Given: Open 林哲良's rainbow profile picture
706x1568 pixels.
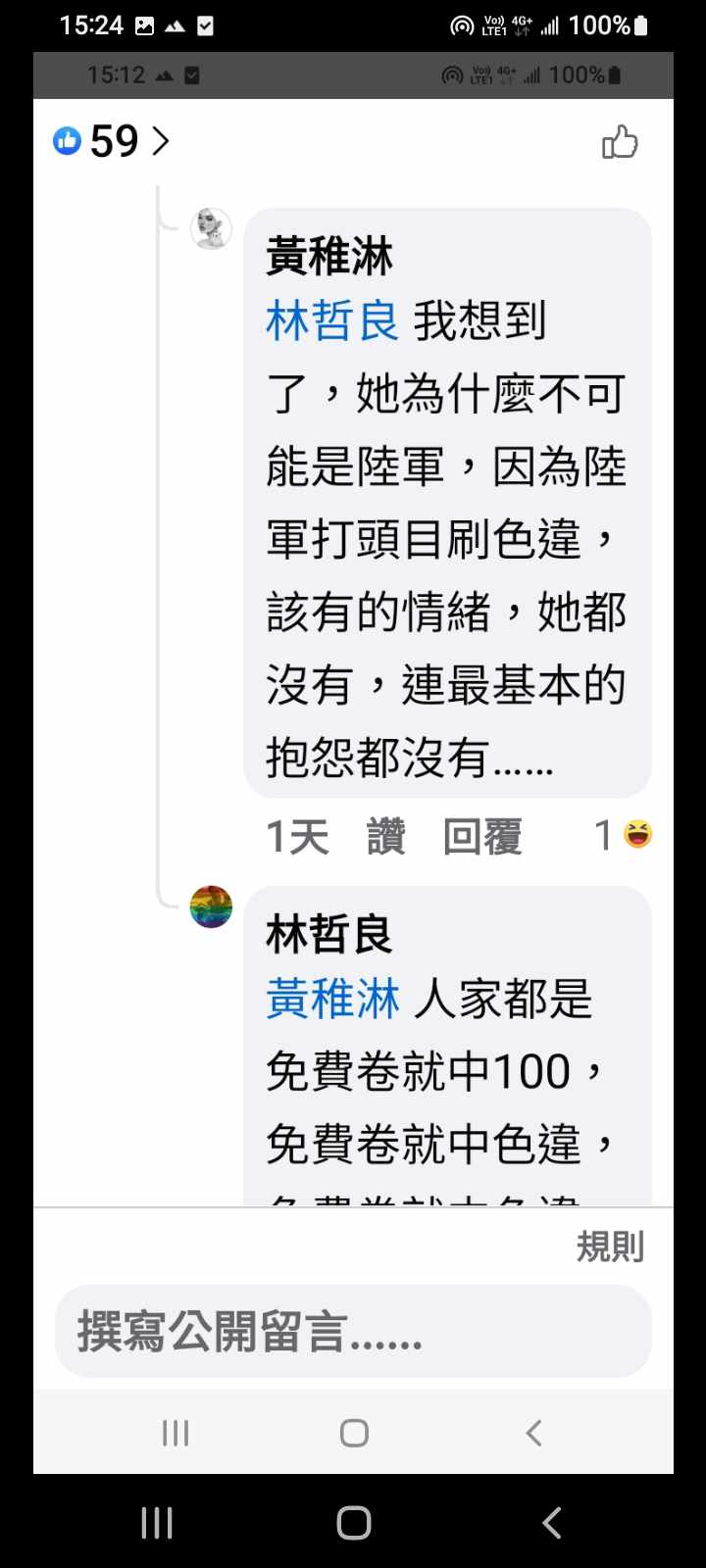Looking at the screenshot, I should (x=211, y=906).
